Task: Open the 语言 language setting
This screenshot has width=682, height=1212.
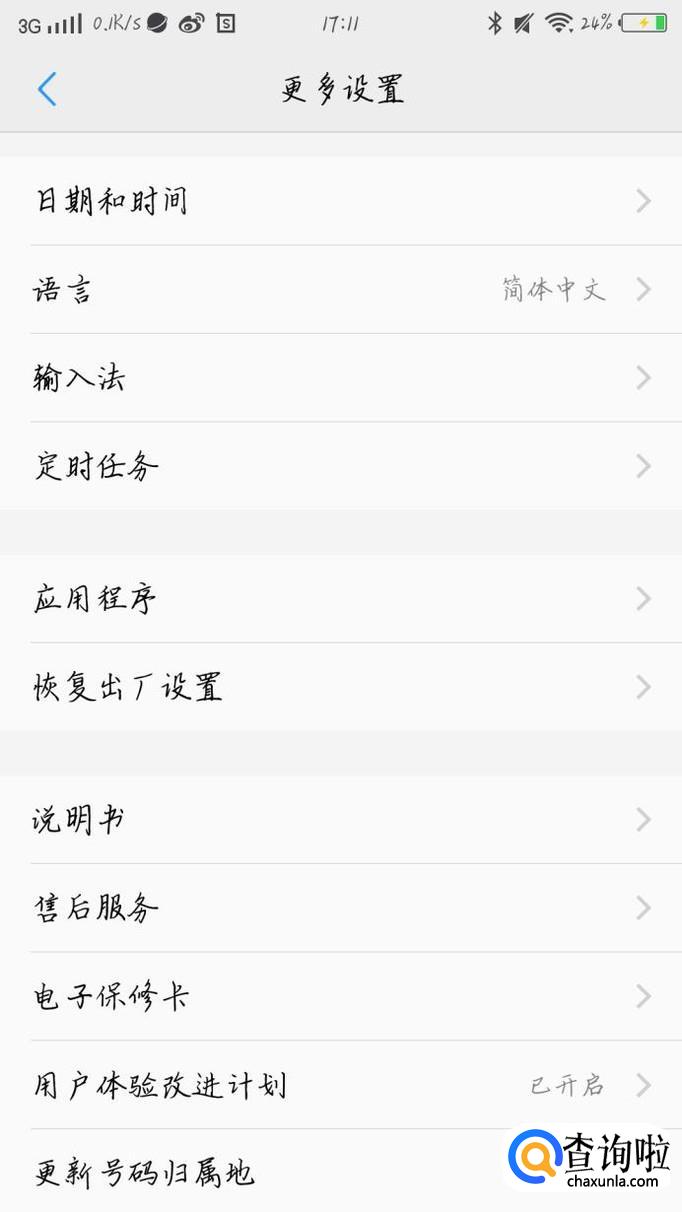Action: 340,290
